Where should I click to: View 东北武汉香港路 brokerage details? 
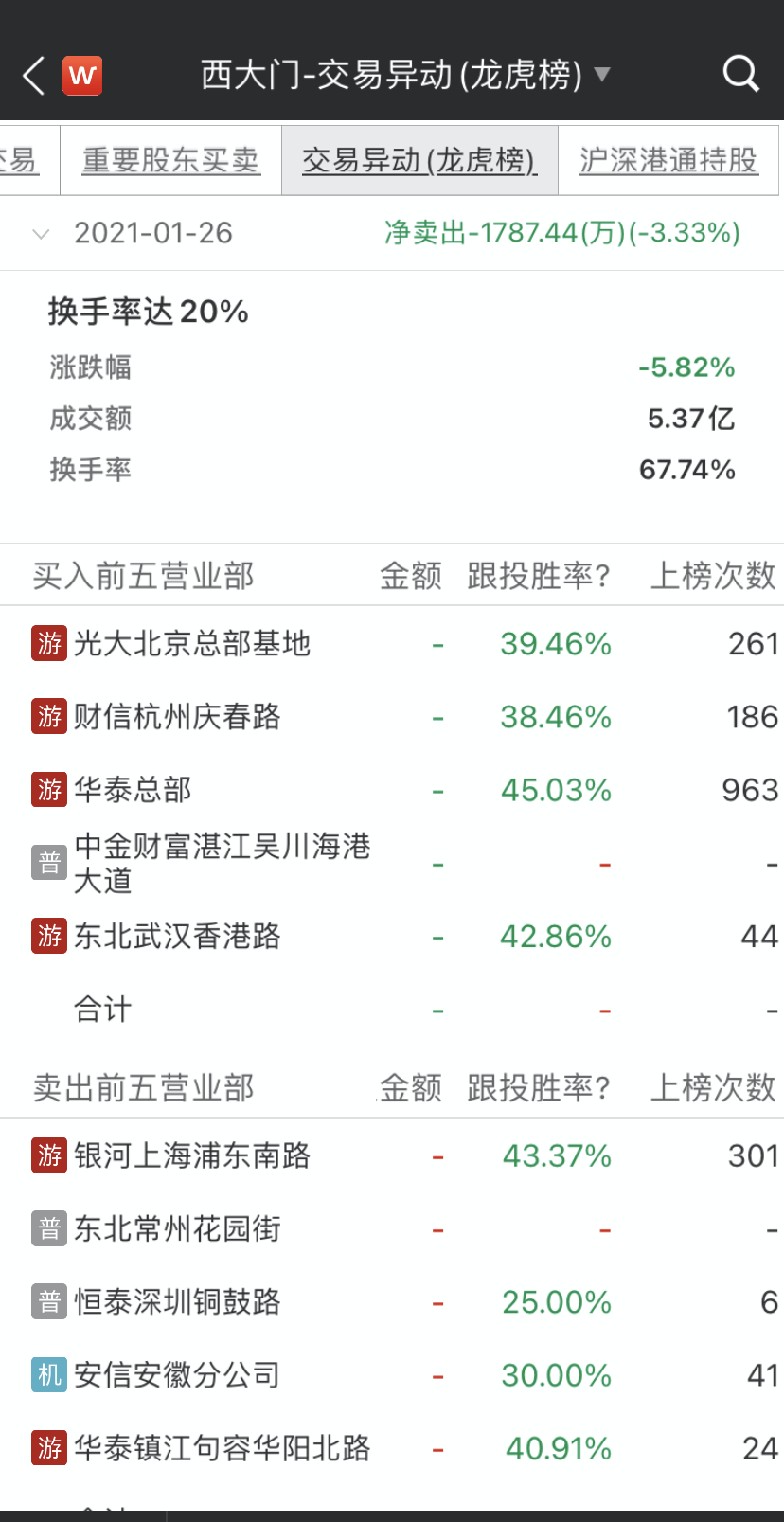pyautogui.click(x=177, y=937)
